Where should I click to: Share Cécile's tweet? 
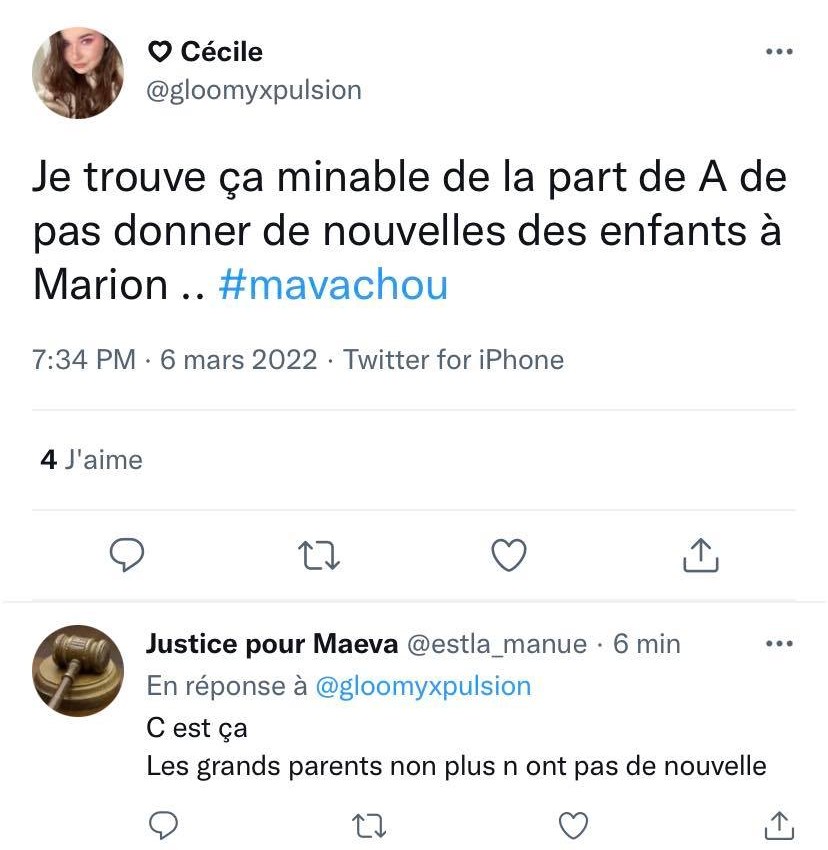pyautogui.click(x=700, y=555)
